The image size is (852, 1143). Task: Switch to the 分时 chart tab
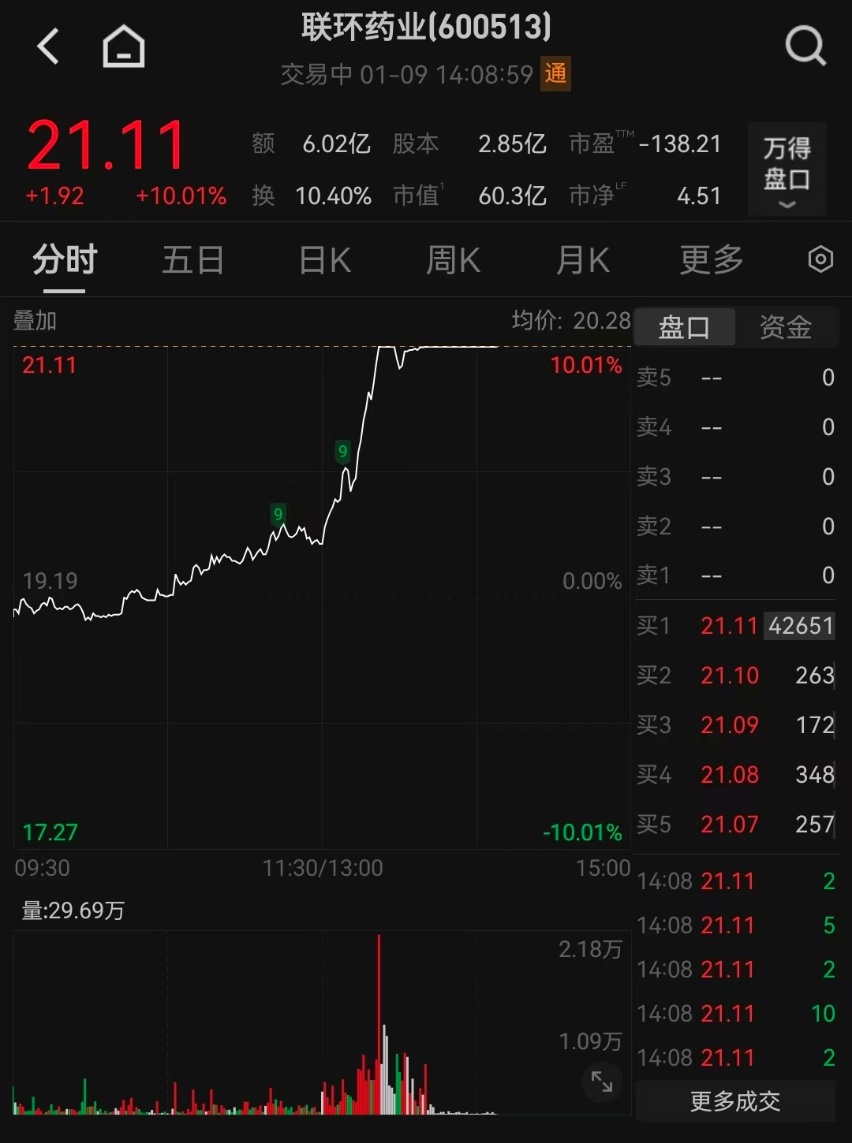tap(64, 261)
